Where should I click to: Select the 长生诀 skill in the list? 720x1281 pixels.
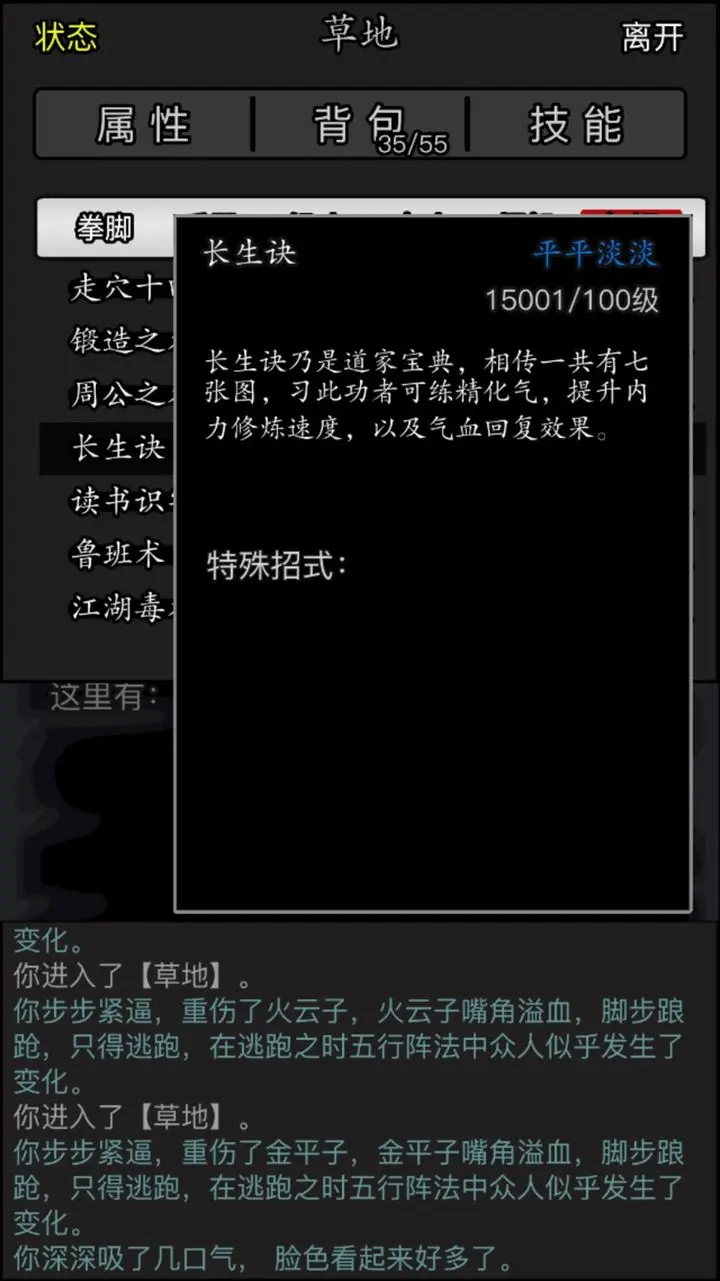(x=116, y=448)
